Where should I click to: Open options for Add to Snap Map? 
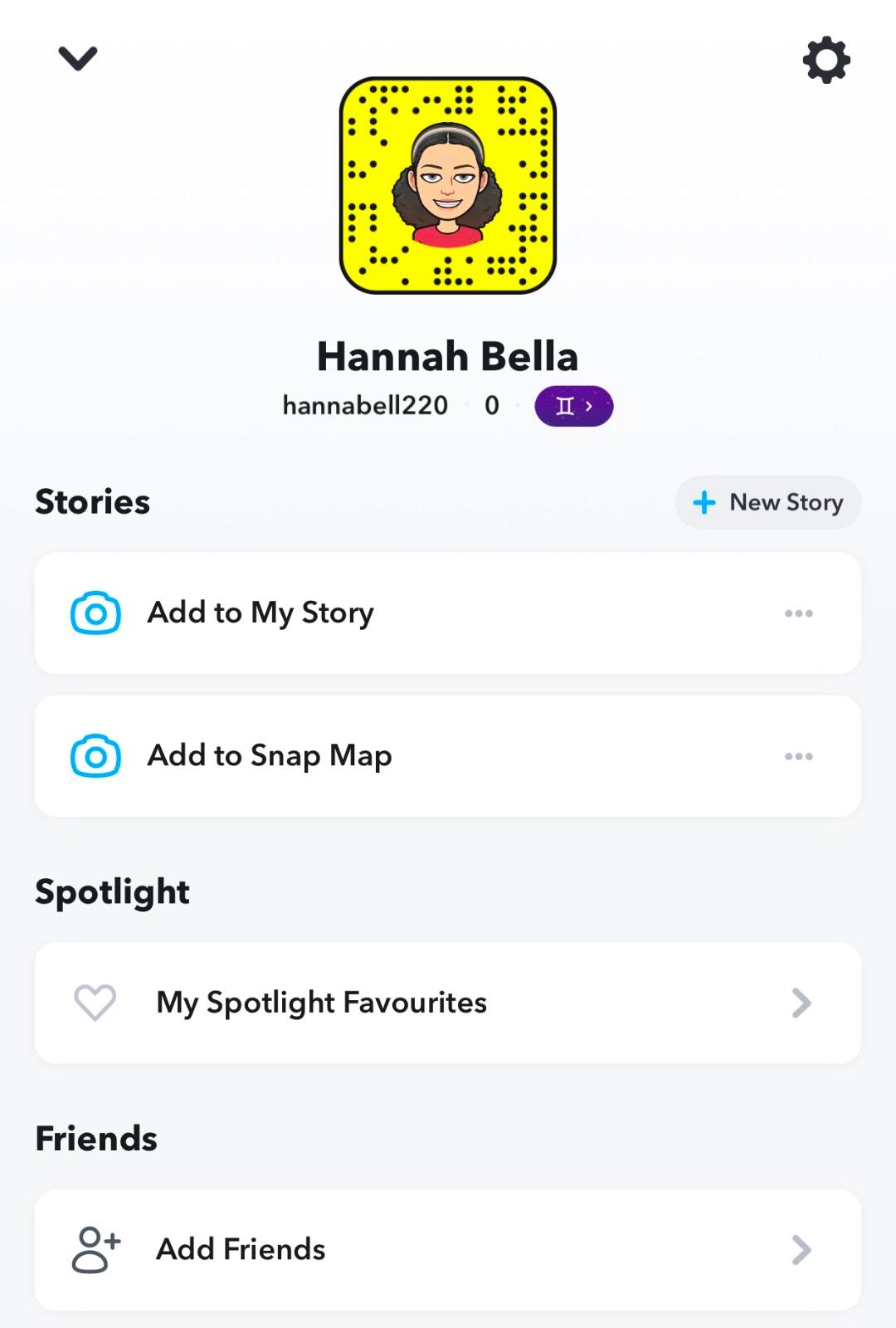pos(798,756)
